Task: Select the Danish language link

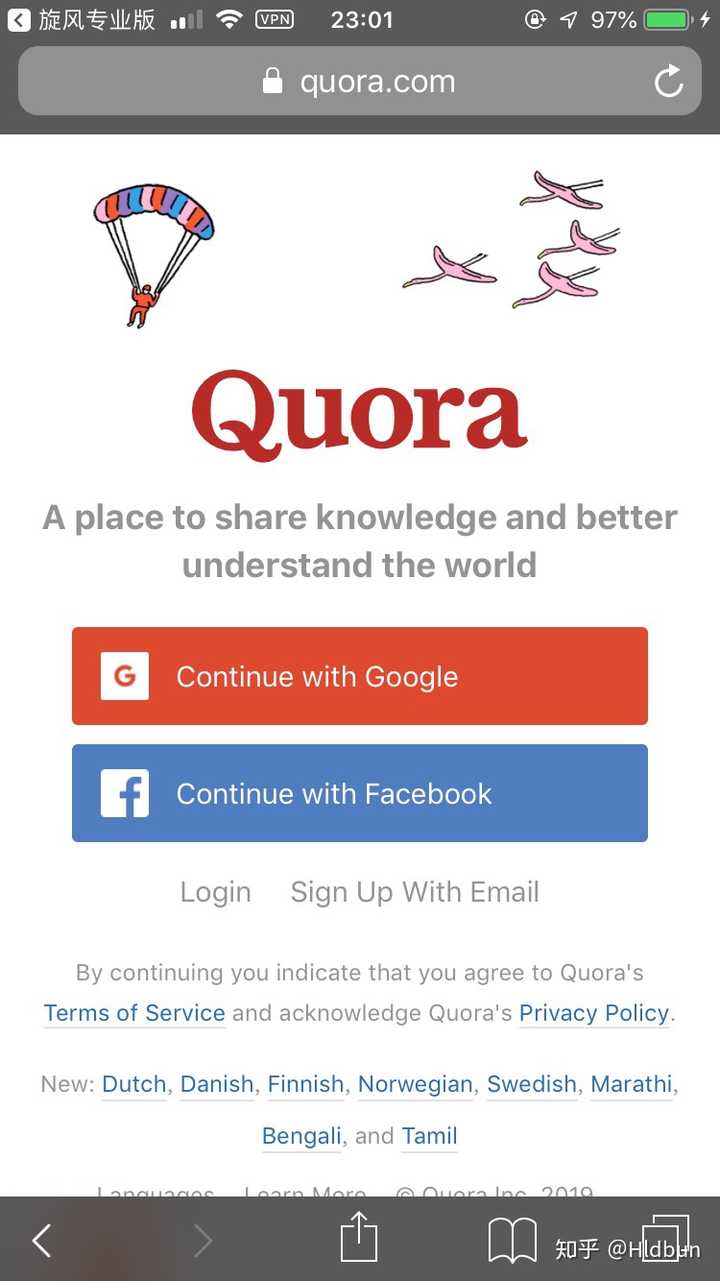Action: [217, 1084]
